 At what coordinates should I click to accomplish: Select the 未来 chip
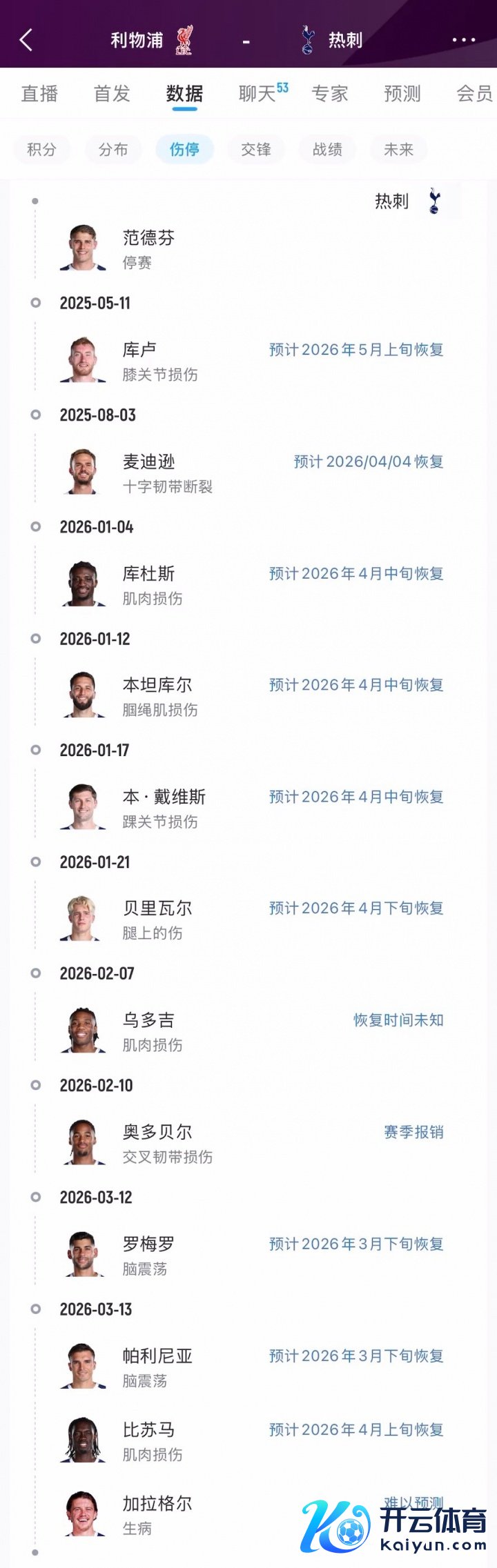click(398, 149)
